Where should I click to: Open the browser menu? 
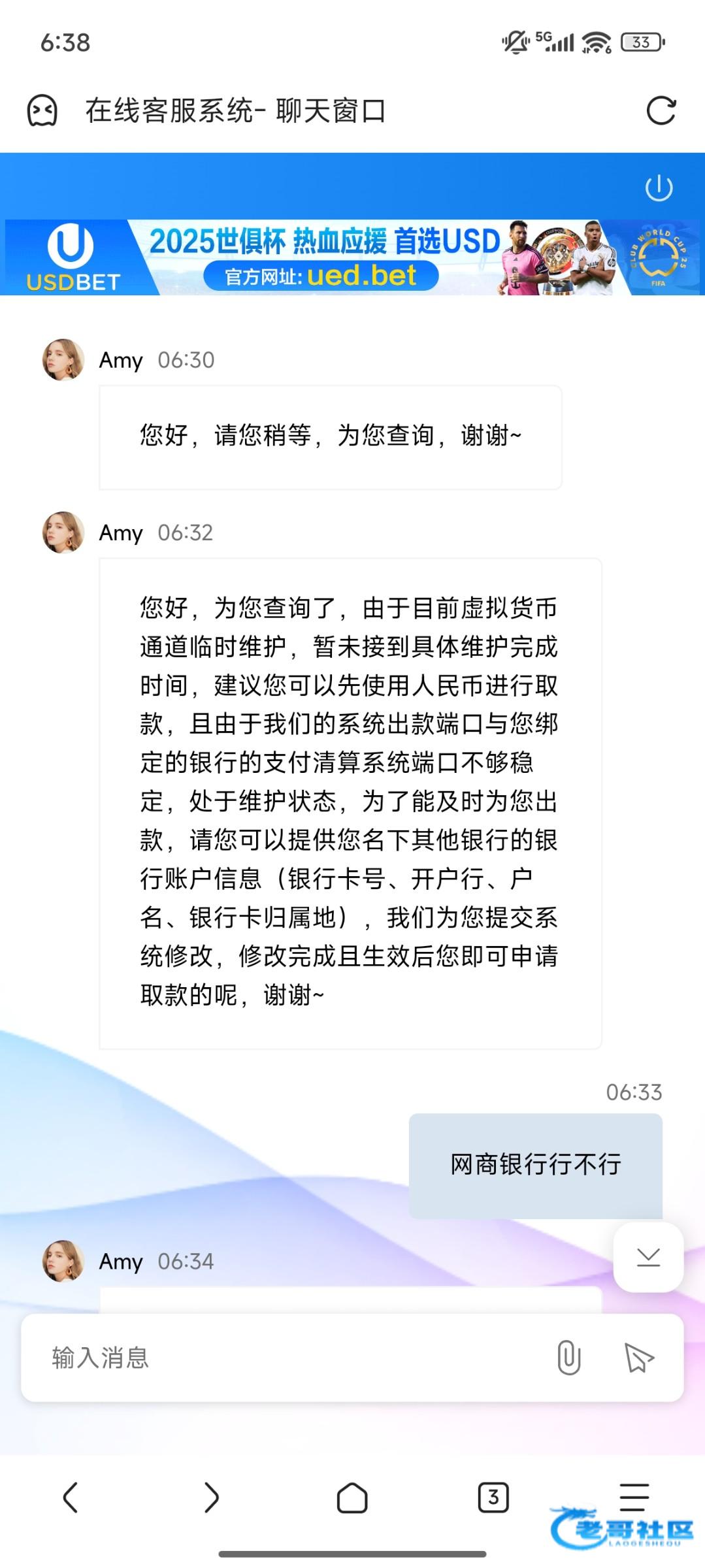point(634,1497)
